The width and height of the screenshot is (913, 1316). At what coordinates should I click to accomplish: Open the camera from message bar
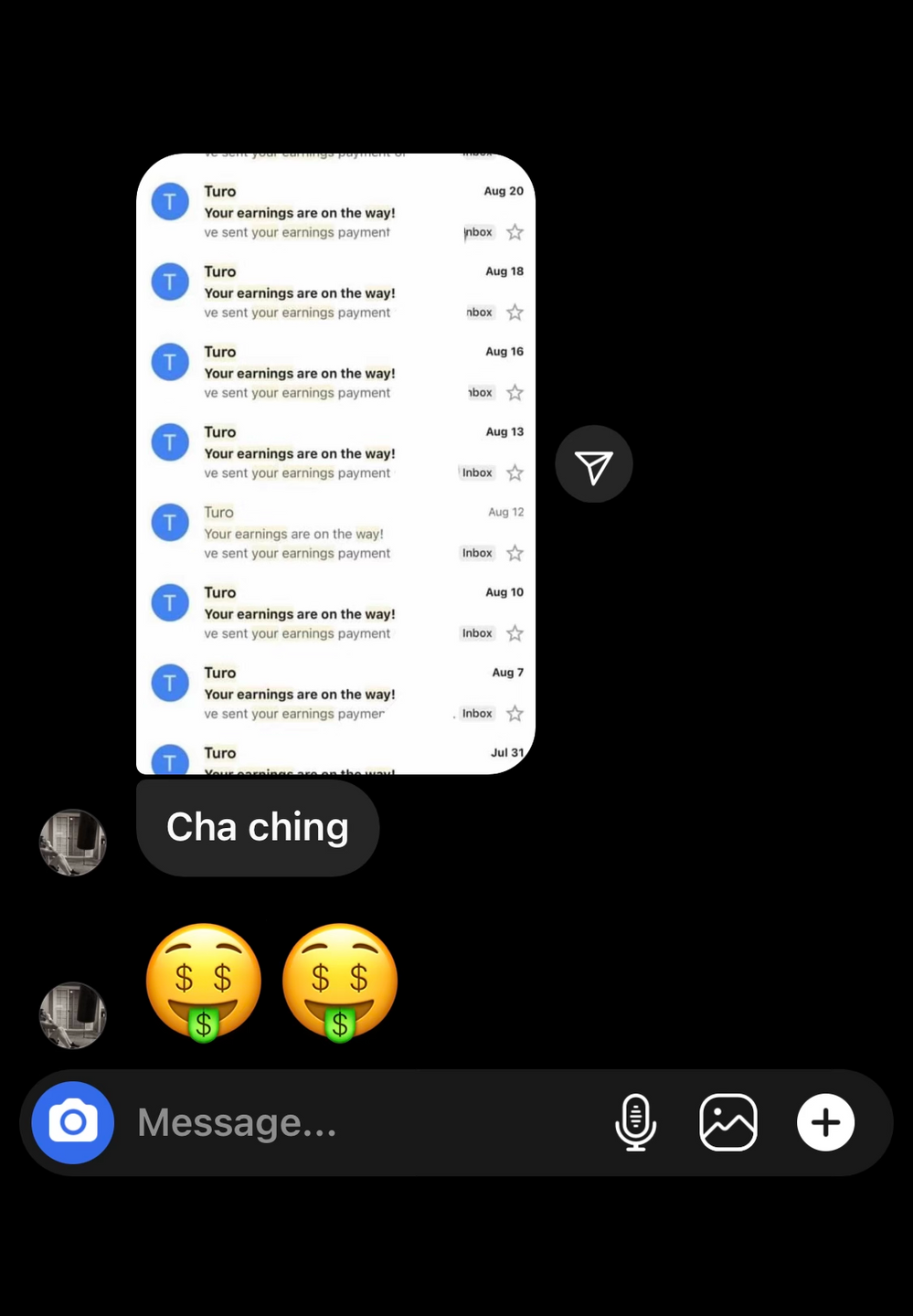coord(73,1122)
